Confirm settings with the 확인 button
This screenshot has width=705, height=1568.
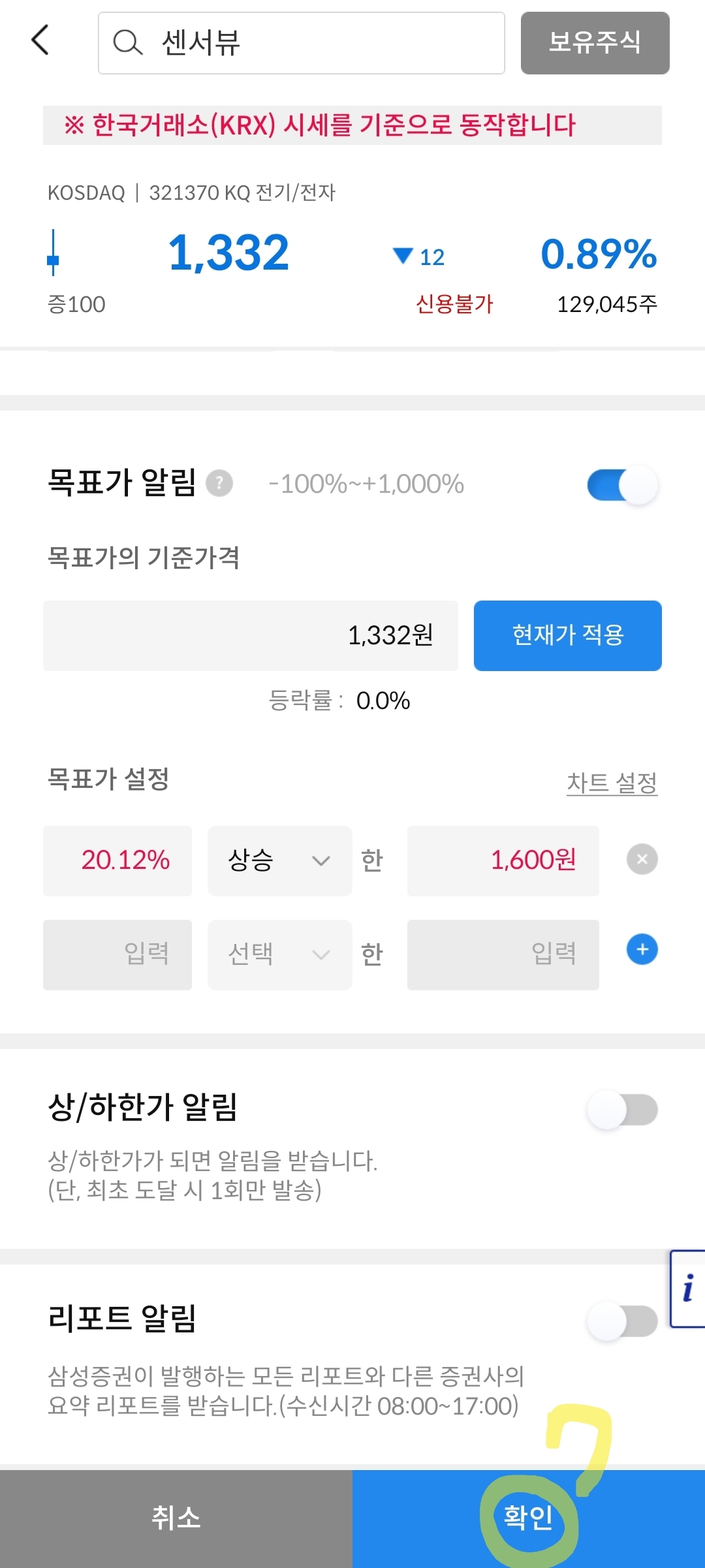[x=528, y=1518]
